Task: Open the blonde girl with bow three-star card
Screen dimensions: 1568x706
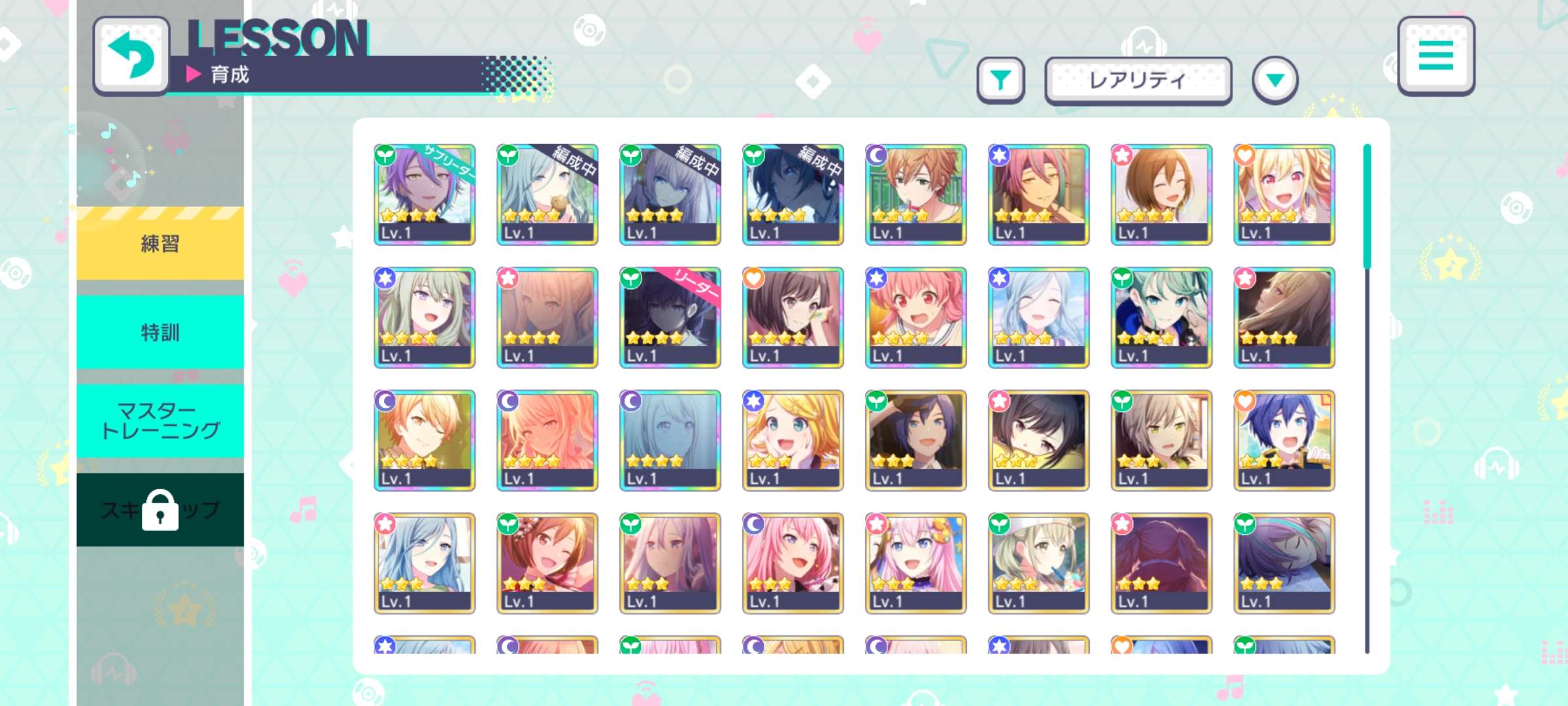Action: 793,440
